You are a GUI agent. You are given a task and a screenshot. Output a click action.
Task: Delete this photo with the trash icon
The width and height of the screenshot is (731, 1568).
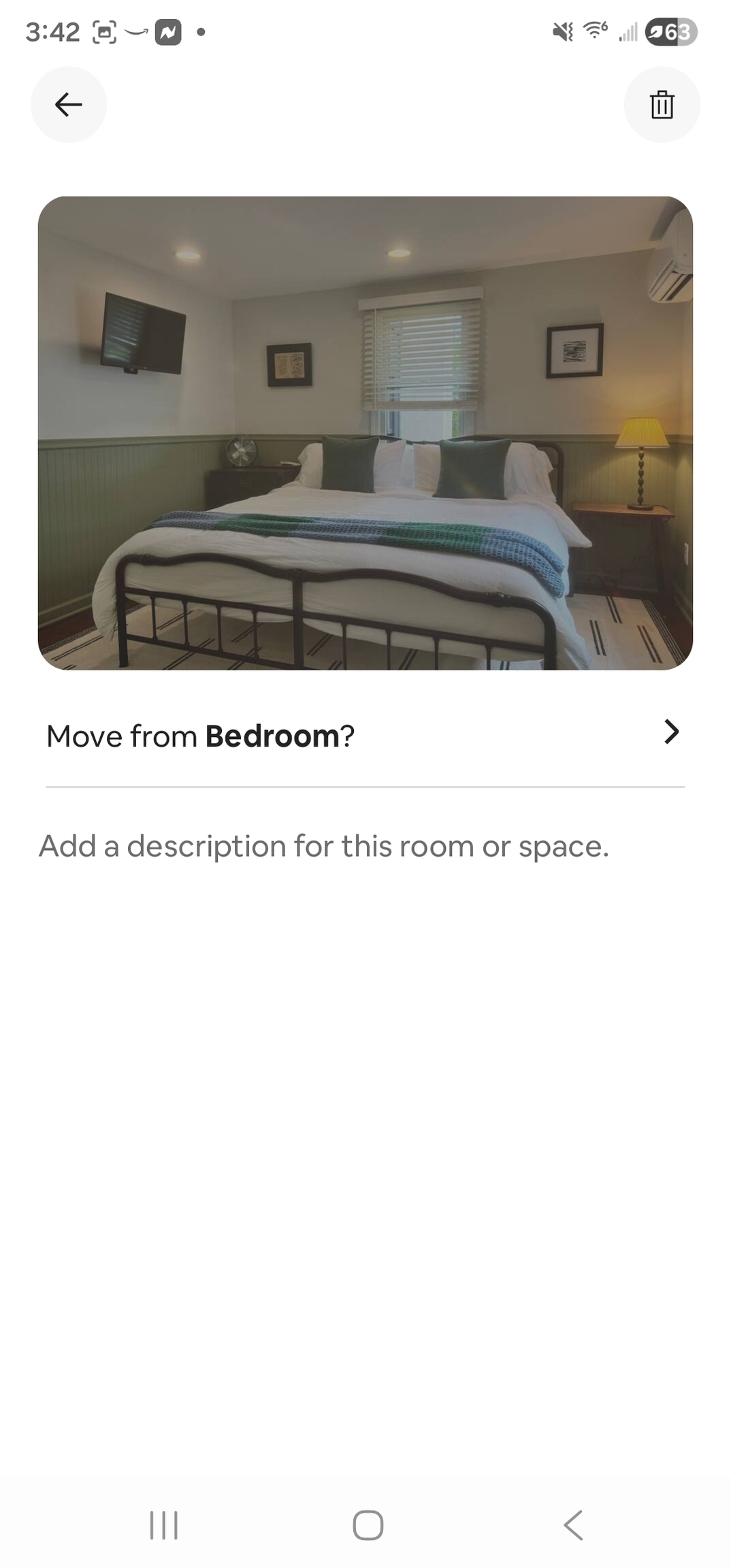pyautogui.click(x=662, y=105)
